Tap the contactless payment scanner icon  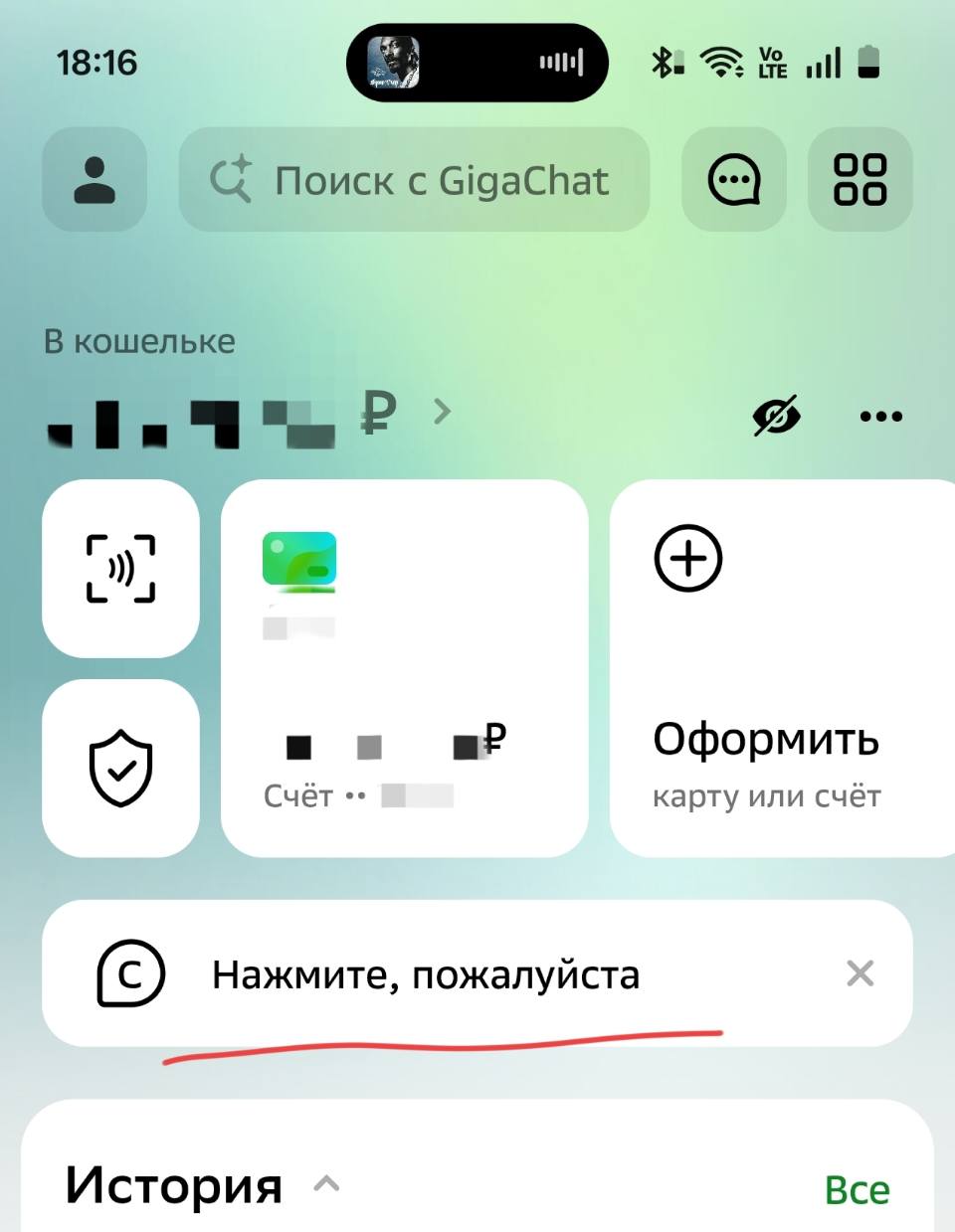click(120, 567)
